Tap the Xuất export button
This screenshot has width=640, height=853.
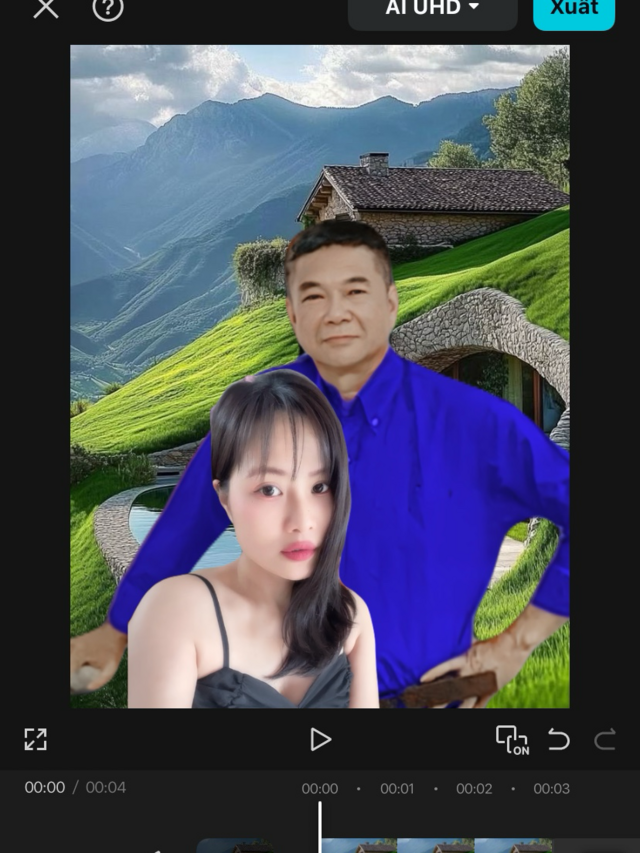tap(574, 10)
